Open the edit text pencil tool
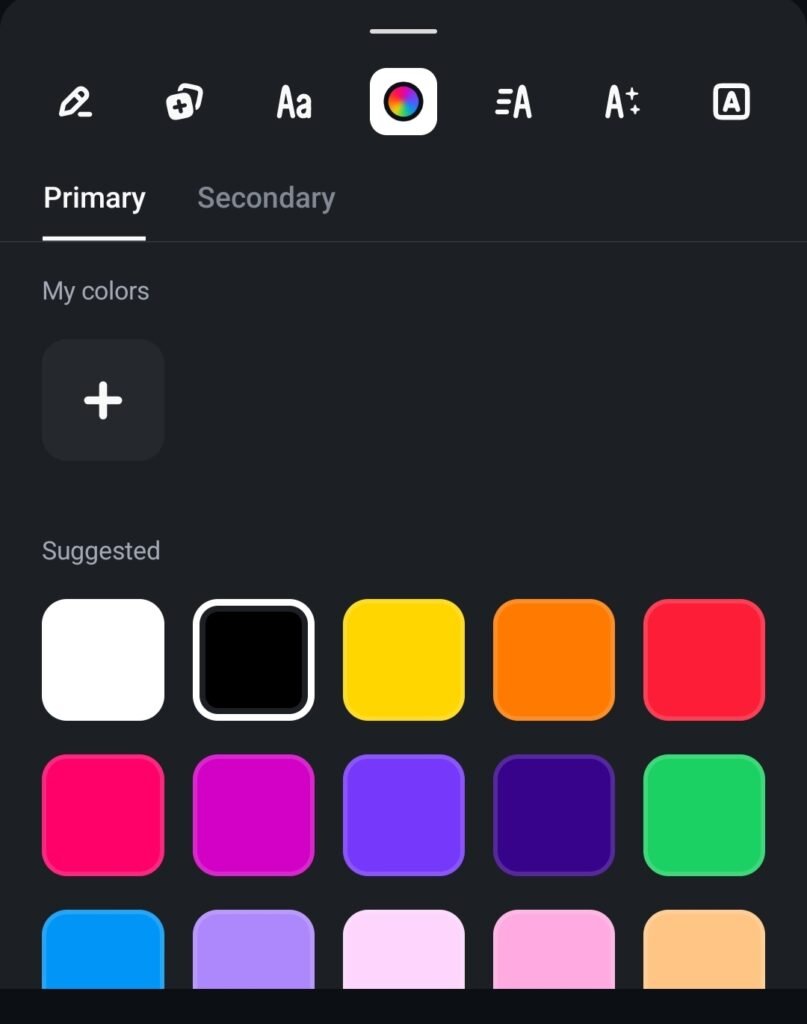807x1024 pixels. pos(75,102)
